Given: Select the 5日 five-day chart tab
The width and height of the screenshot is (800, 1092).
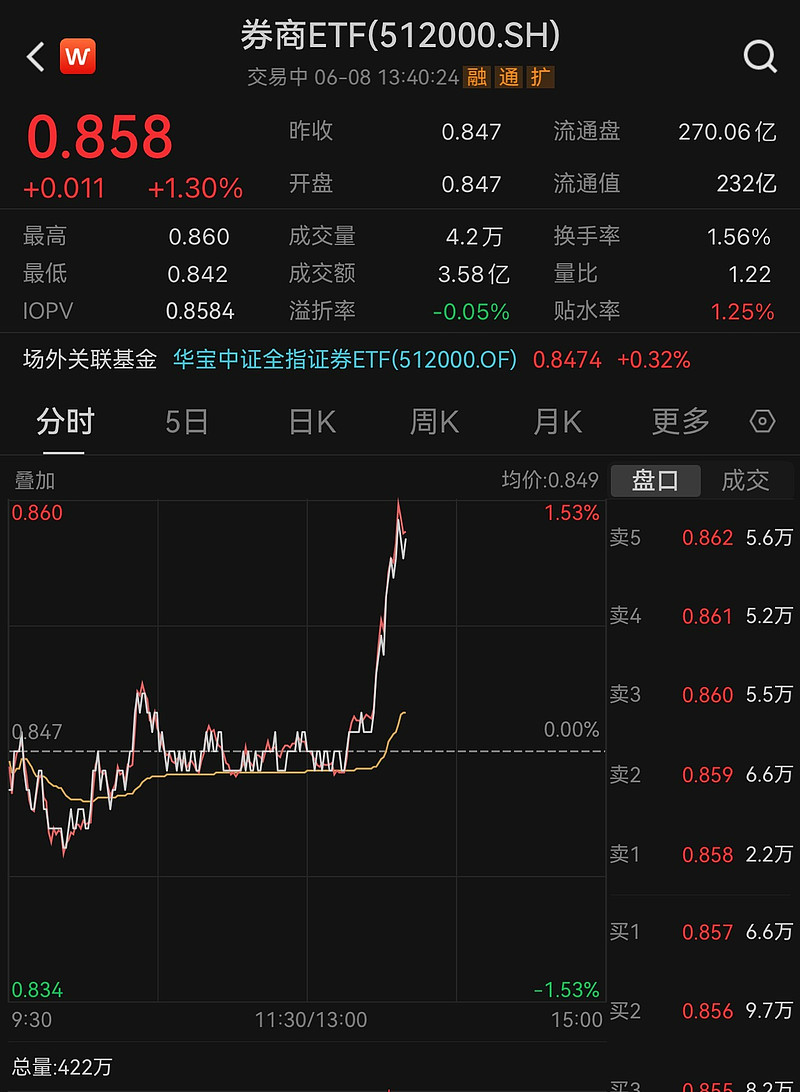Looking at the screenshot, I should pyautogui.click(x=186, y=422).
